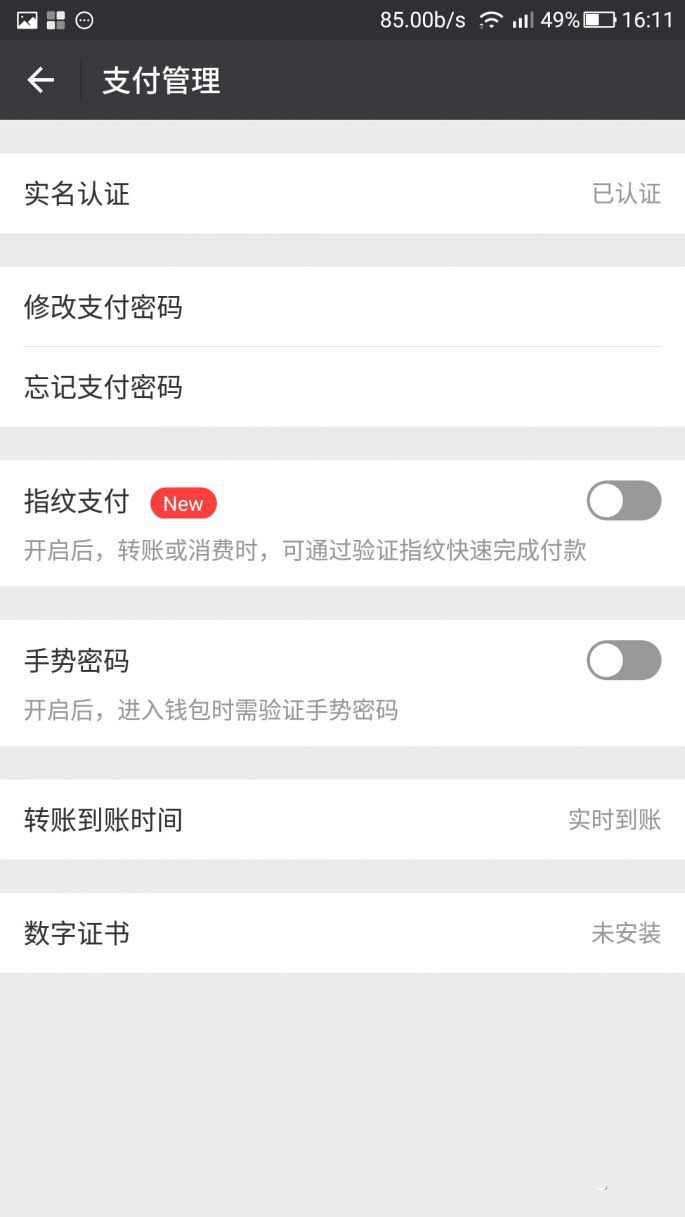685x1217 pixels.
Task: Open 转账到账时间 setting
Action: click(x=342, y=820)
